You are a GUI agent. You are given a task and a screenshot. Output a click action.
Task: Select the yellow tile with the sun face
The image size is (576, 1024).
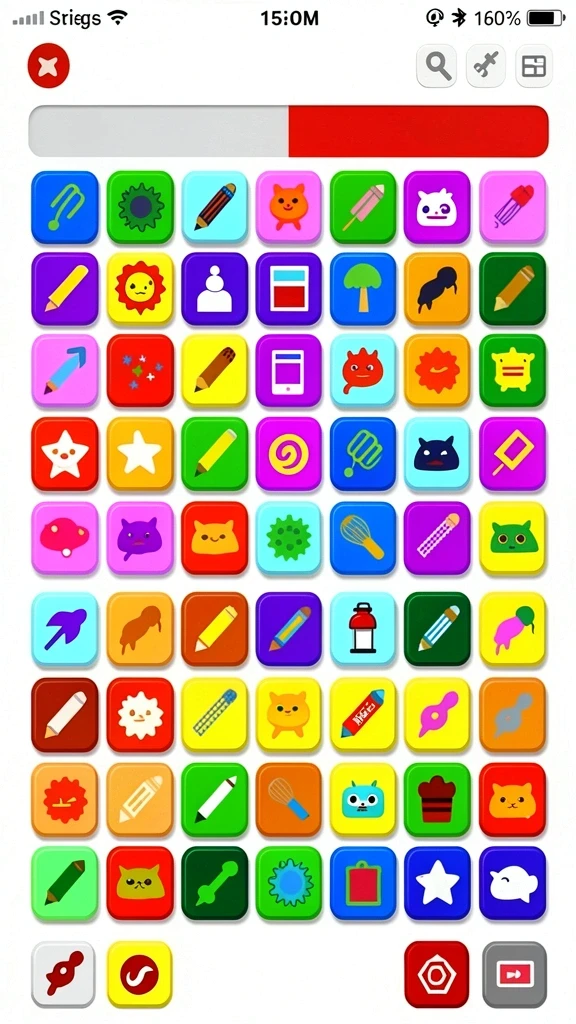pyautogui.click(x=140, y=289)
